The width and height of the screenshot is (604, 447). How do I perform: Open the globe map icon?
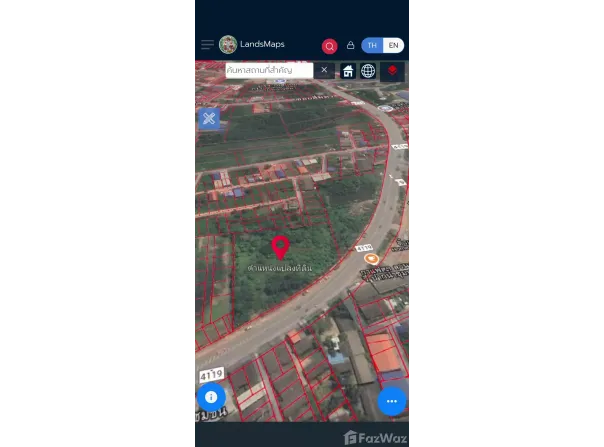[368, 71]
